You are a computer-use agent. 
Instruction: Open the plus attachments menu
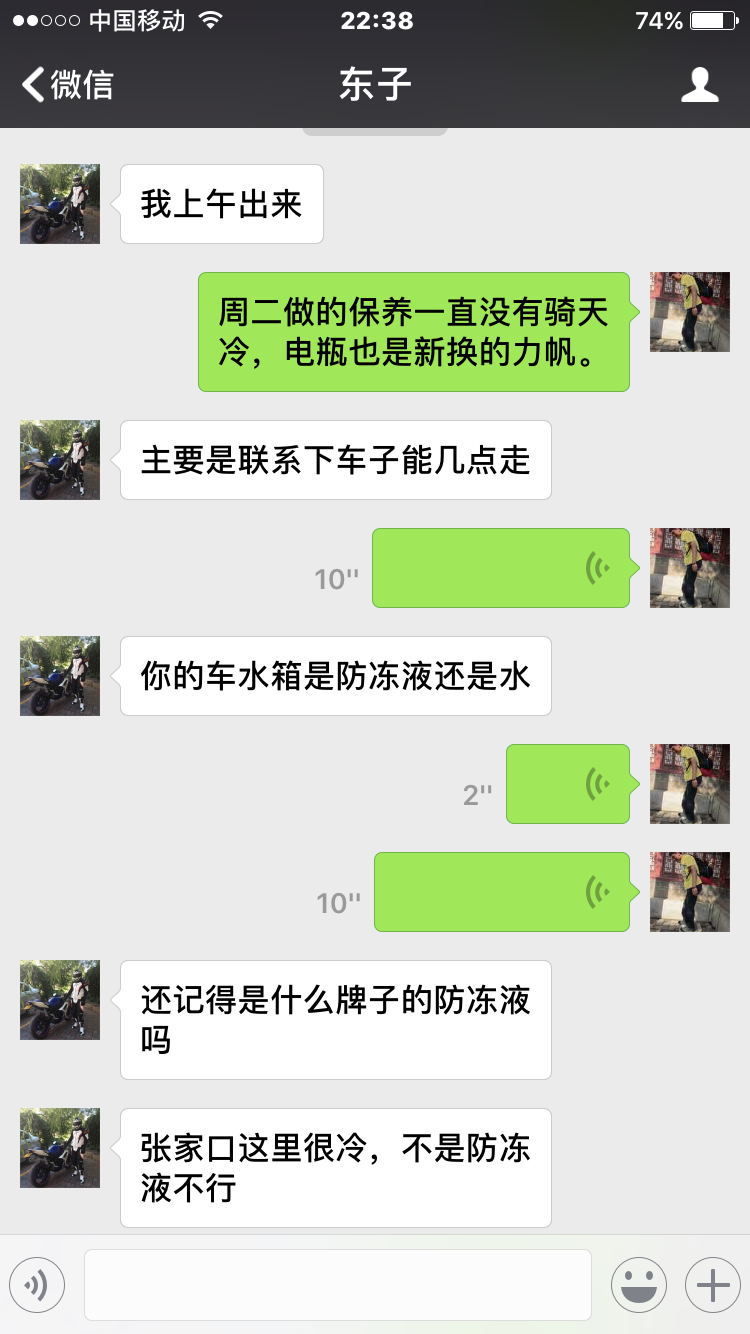712,1284
